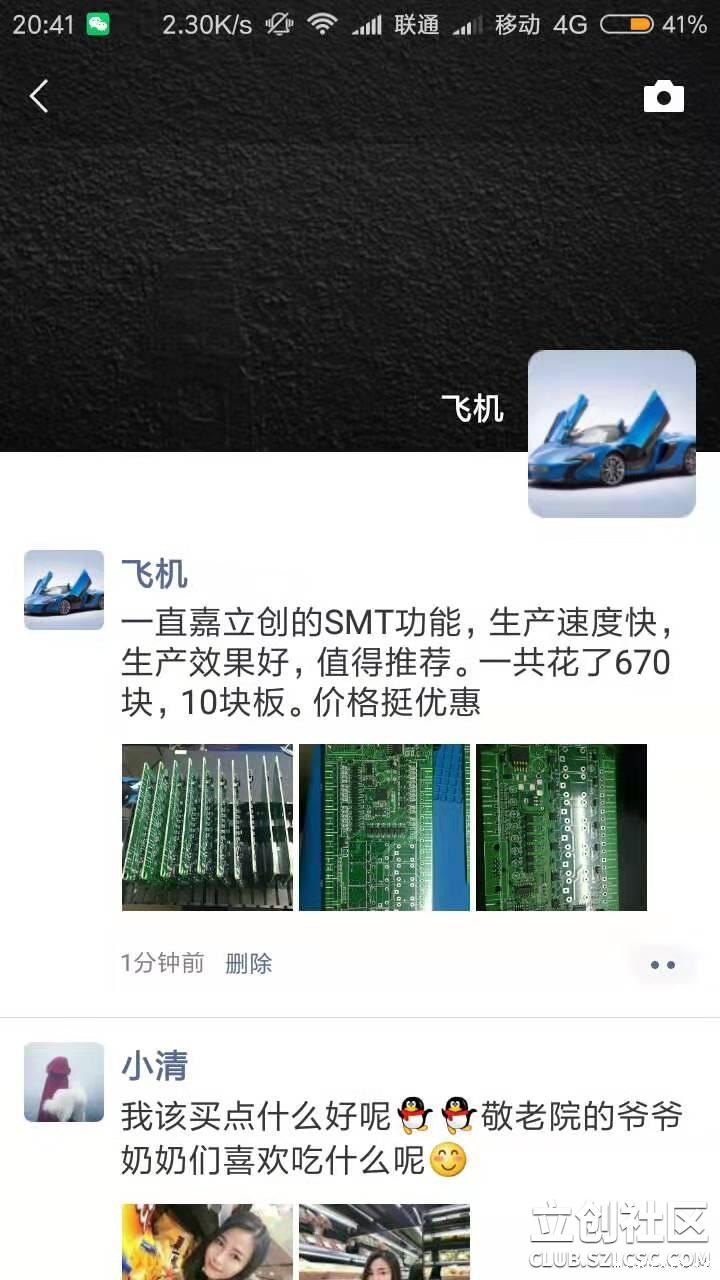720x1280 pixels.
Task: Go back using the top-left arrow
Action: pyautogui.click(x=39, y=97)
